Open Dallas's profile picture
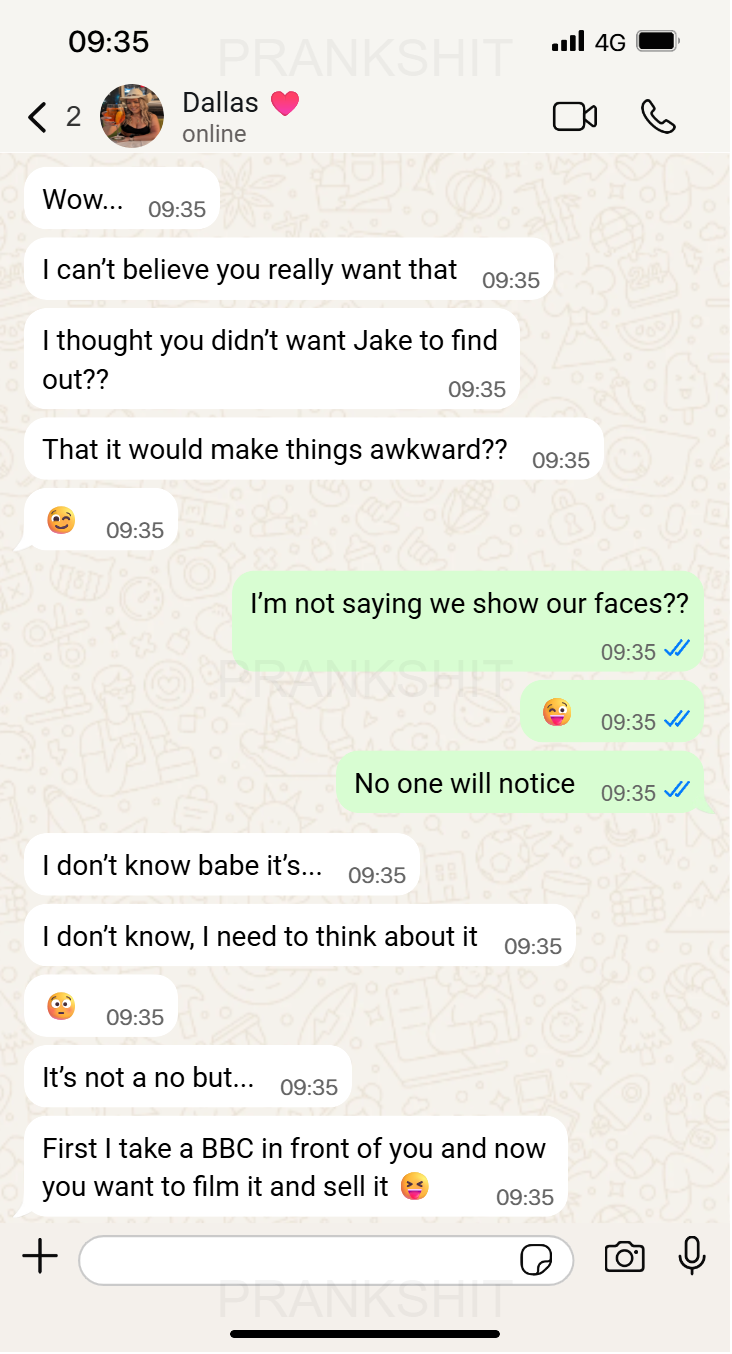Viewport: 732px width, 1354px height. [x=132, y=116]
